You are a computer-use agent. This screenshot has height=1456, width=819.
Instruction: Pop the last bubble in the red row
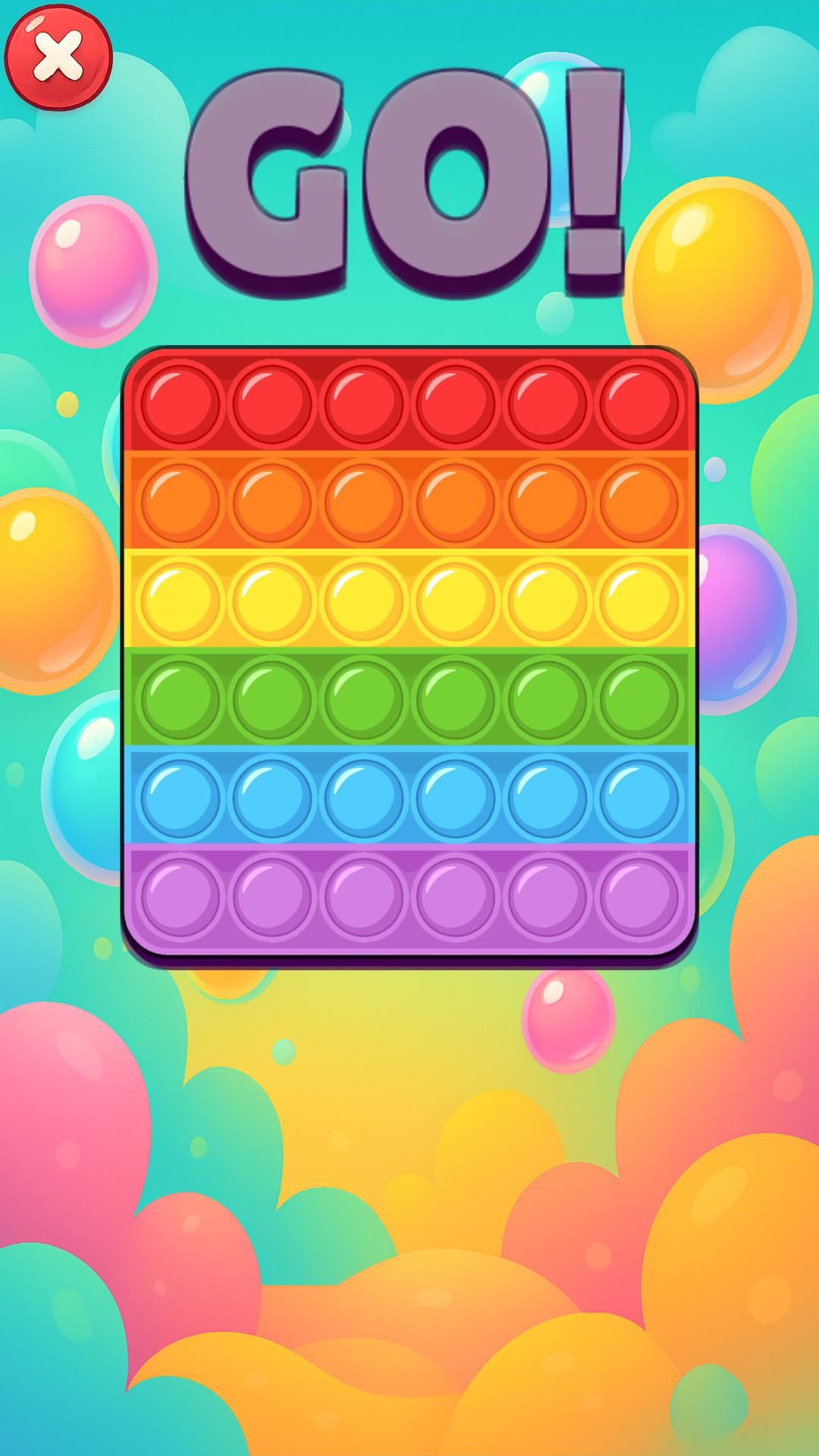pyautogui.click(x=639, y=403)
